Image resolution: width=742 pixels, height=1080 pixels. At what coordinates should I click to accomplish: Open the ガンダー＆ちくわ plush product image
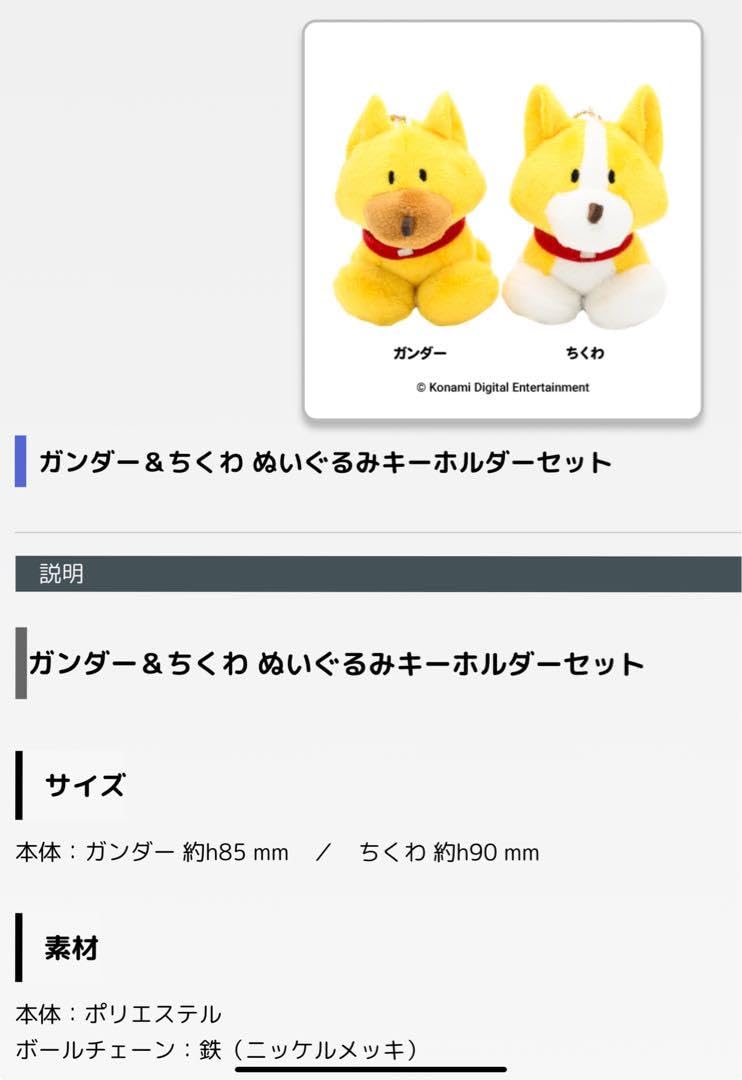tap(502, 220)
